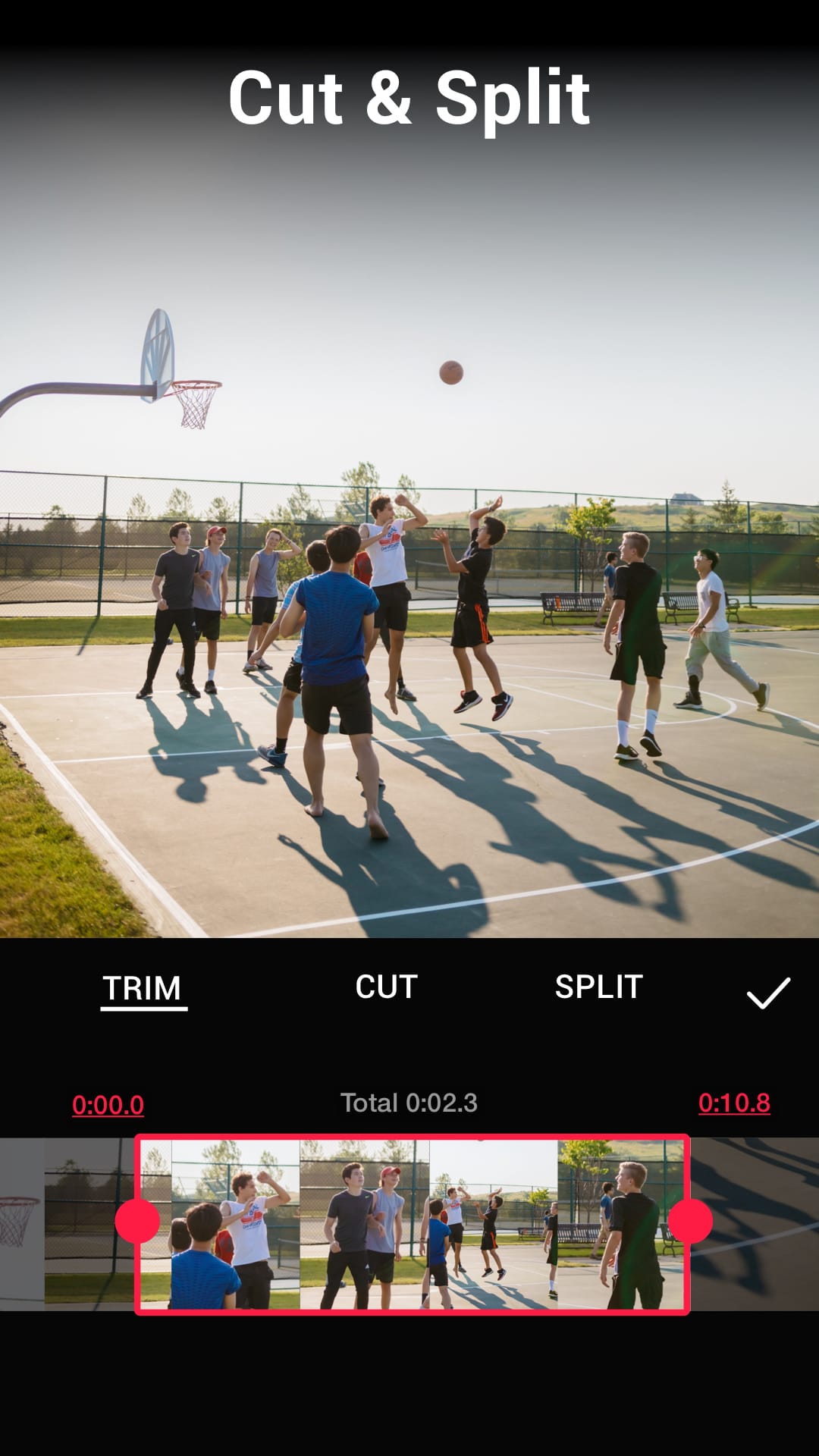Viewport: 819px width, 1456px height.
Task: Switch to the CUT tab
Action: point(386,987)
